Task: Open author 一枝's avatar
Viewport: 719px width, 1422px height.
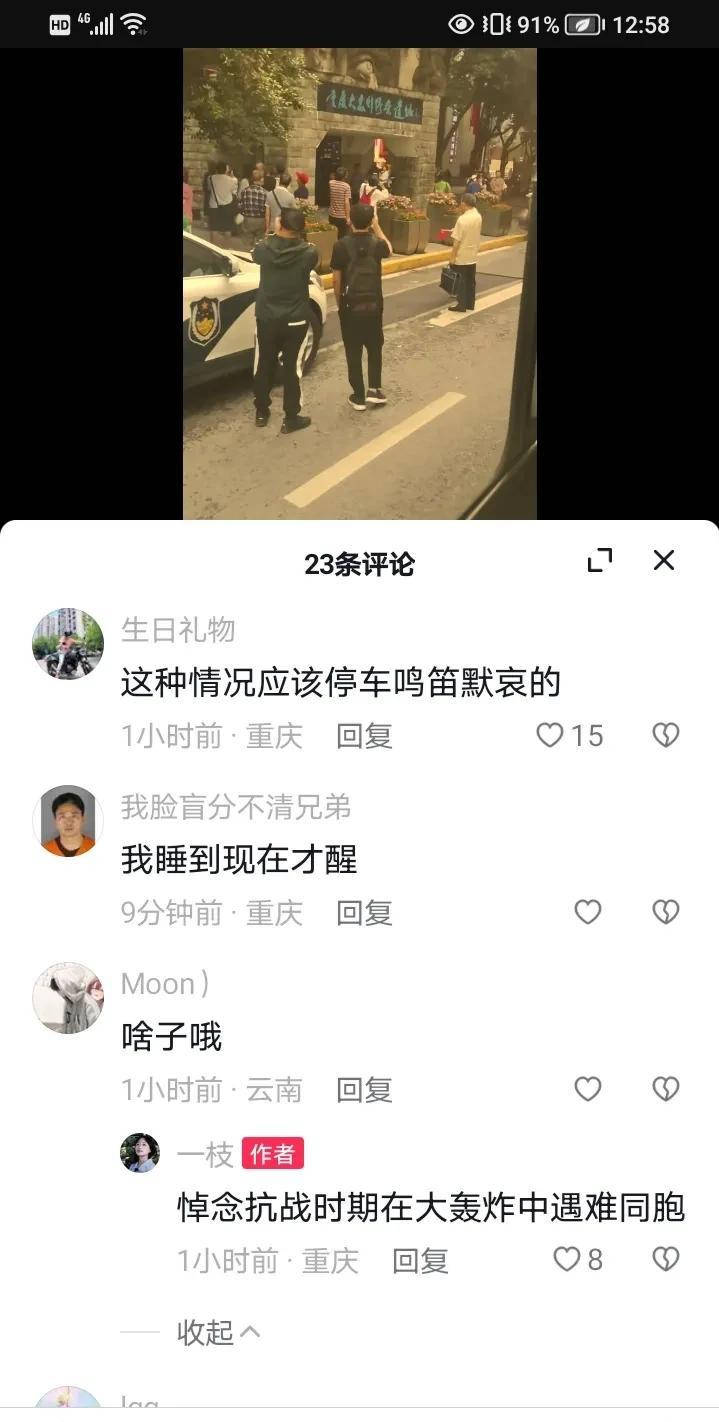Action: click(140, 1153)
